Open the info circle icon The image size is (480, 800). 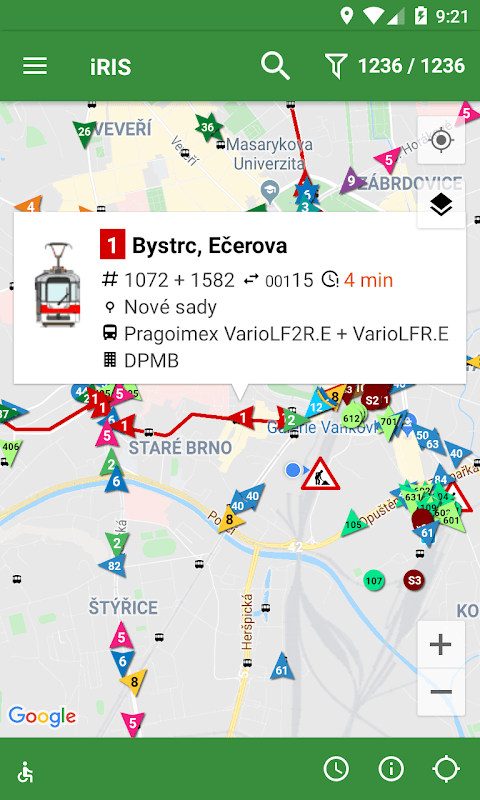[391, 768]
